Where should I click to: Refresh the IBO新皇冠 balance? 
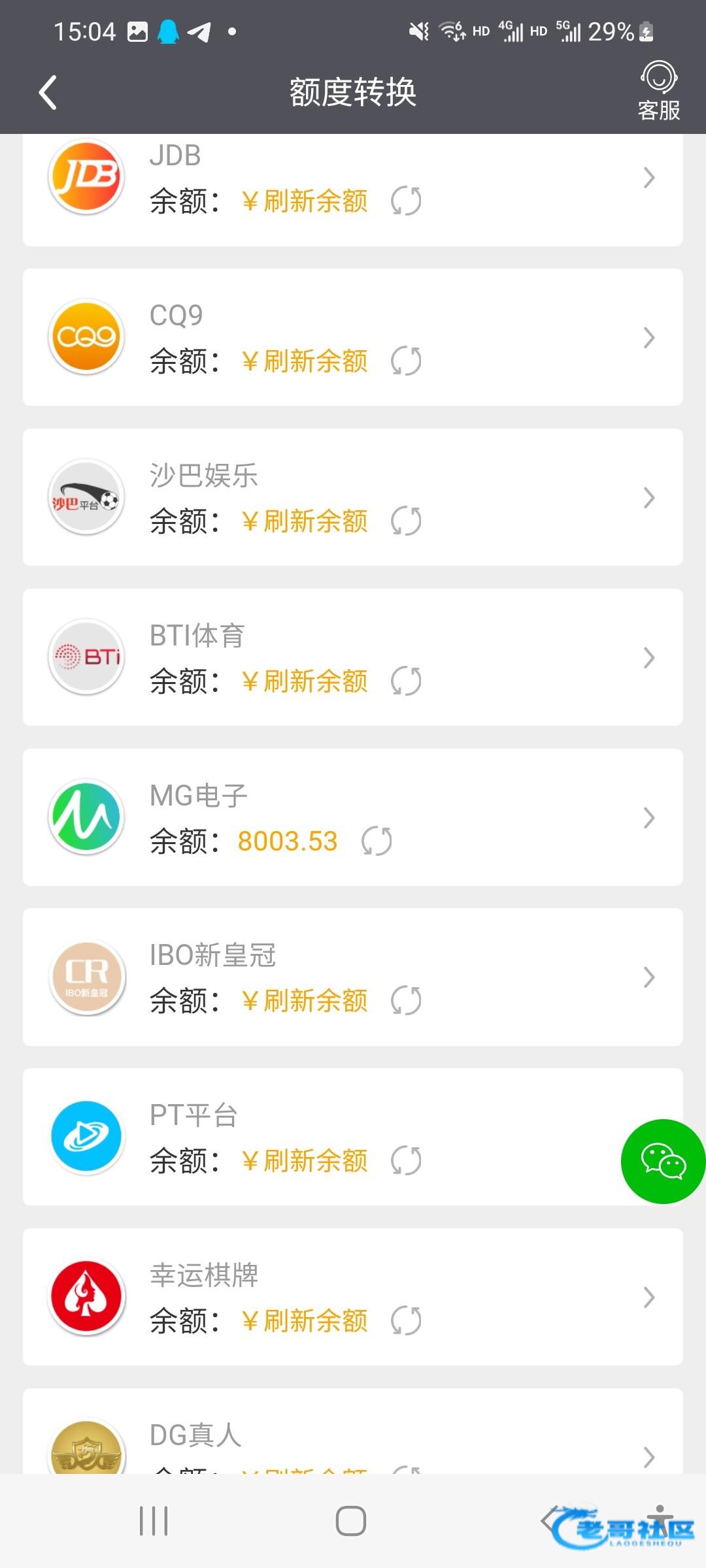tap(406, 1000)
